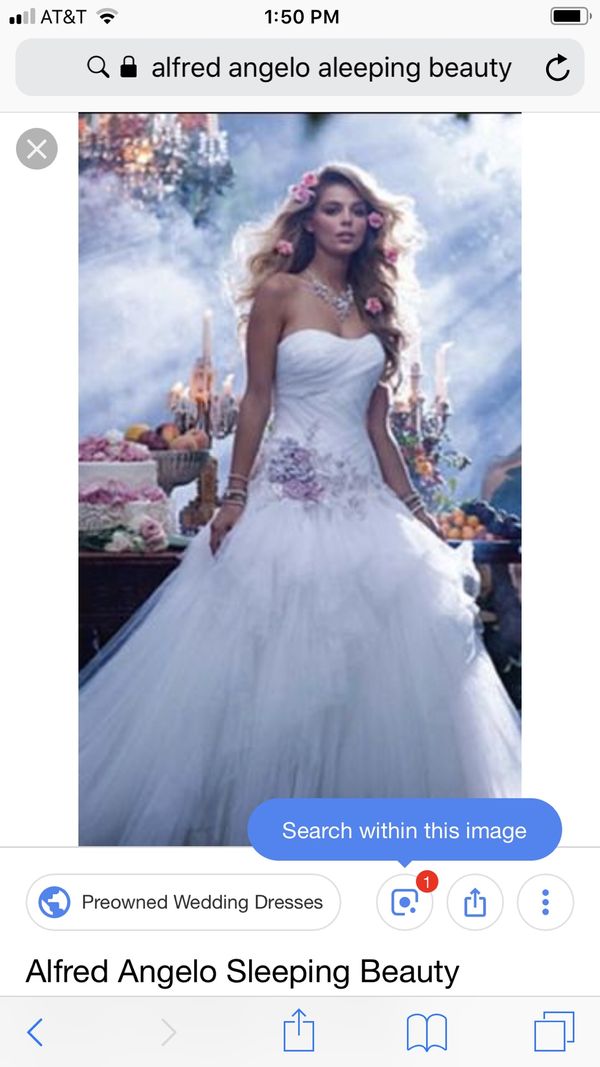Reload the current page
Screen dimensions: 600x1067
point(557,68)
